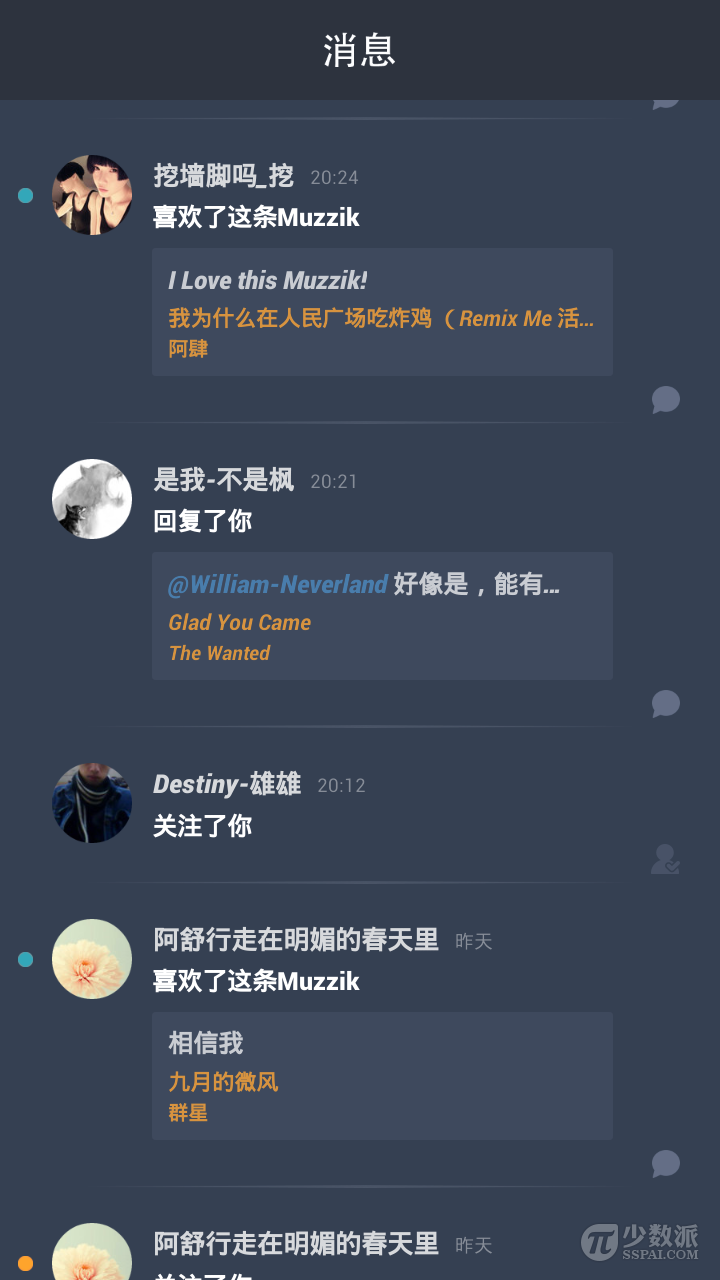720x1280 pixels.
Task: Reply via comment icon under 挖墙脚吗_挖's notification
Action: tap(666, 400)
